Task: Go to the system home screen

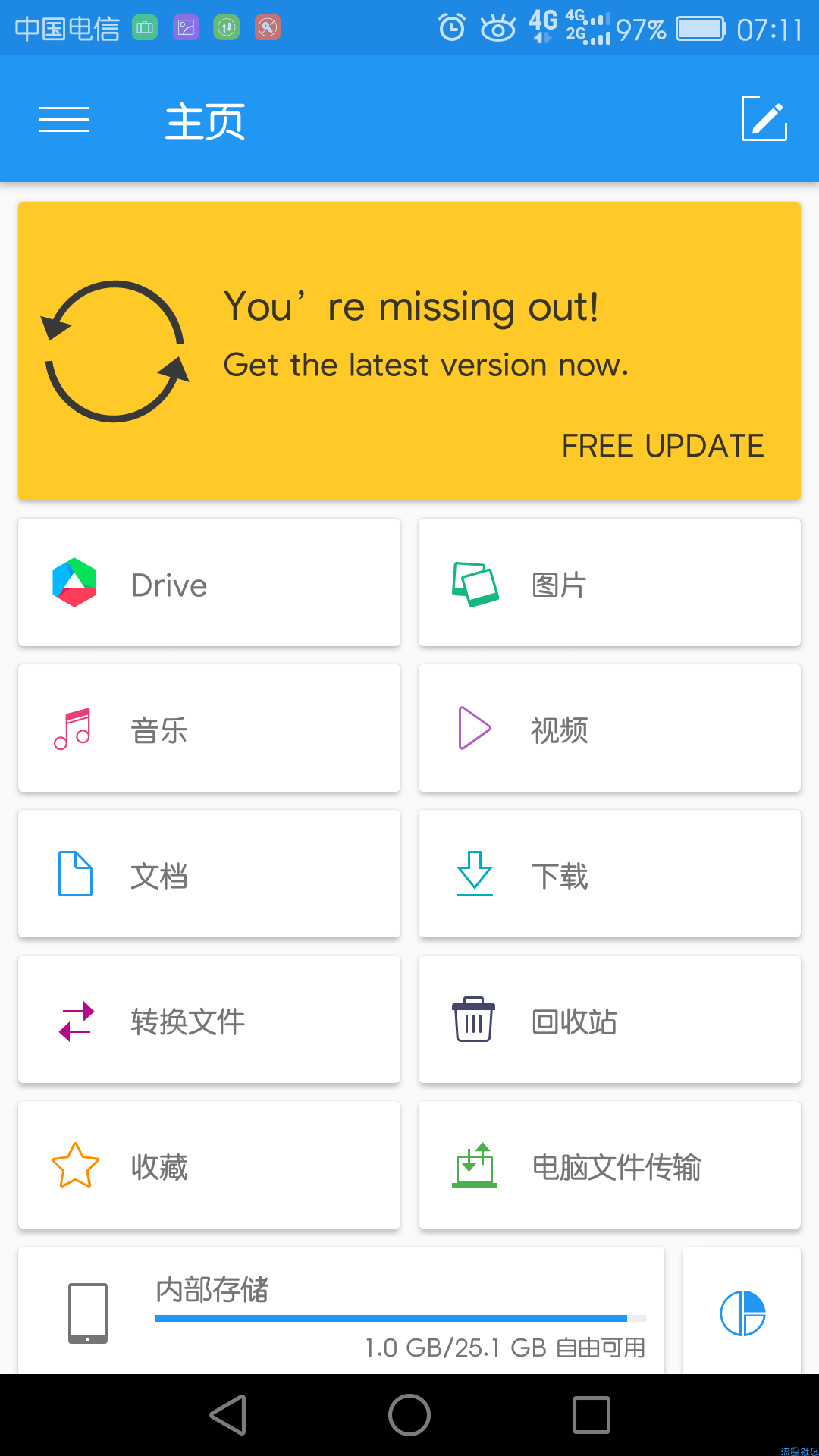Action: (409, 1415)
